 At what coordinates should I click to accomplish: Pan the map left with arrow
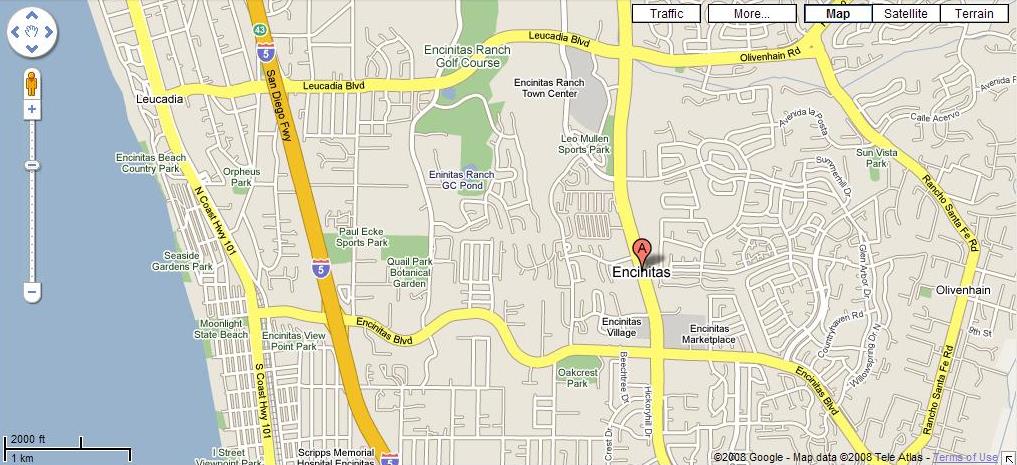coord(16,34)
